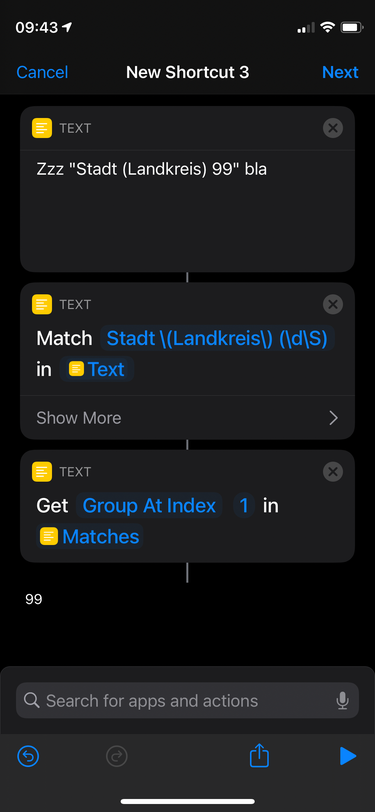The image size is (375, 812).
Task: Share this shortcut
Action: [259, 756]
